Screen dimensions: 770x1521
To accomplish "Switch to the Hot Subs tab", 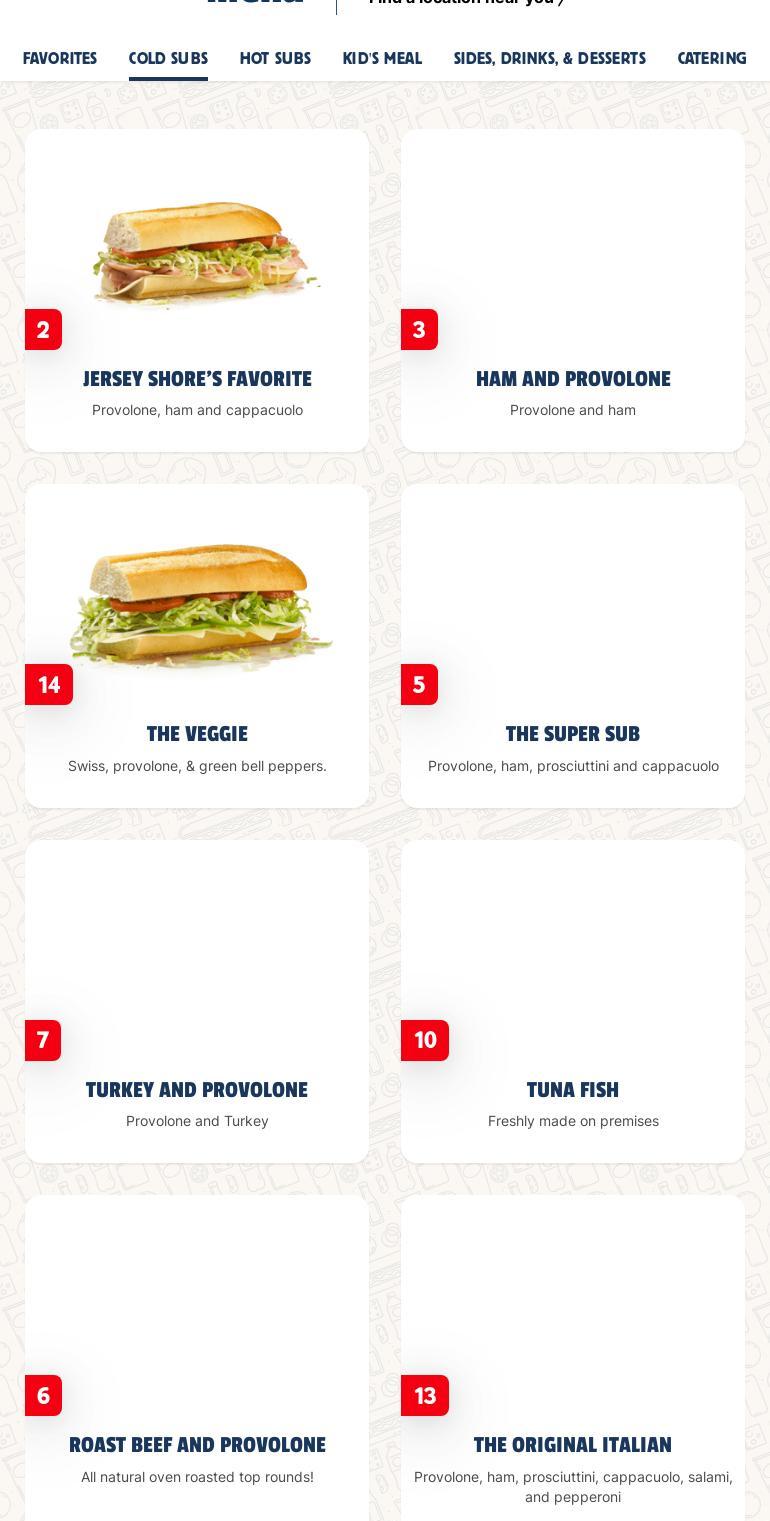I will [x=275, y=58].
